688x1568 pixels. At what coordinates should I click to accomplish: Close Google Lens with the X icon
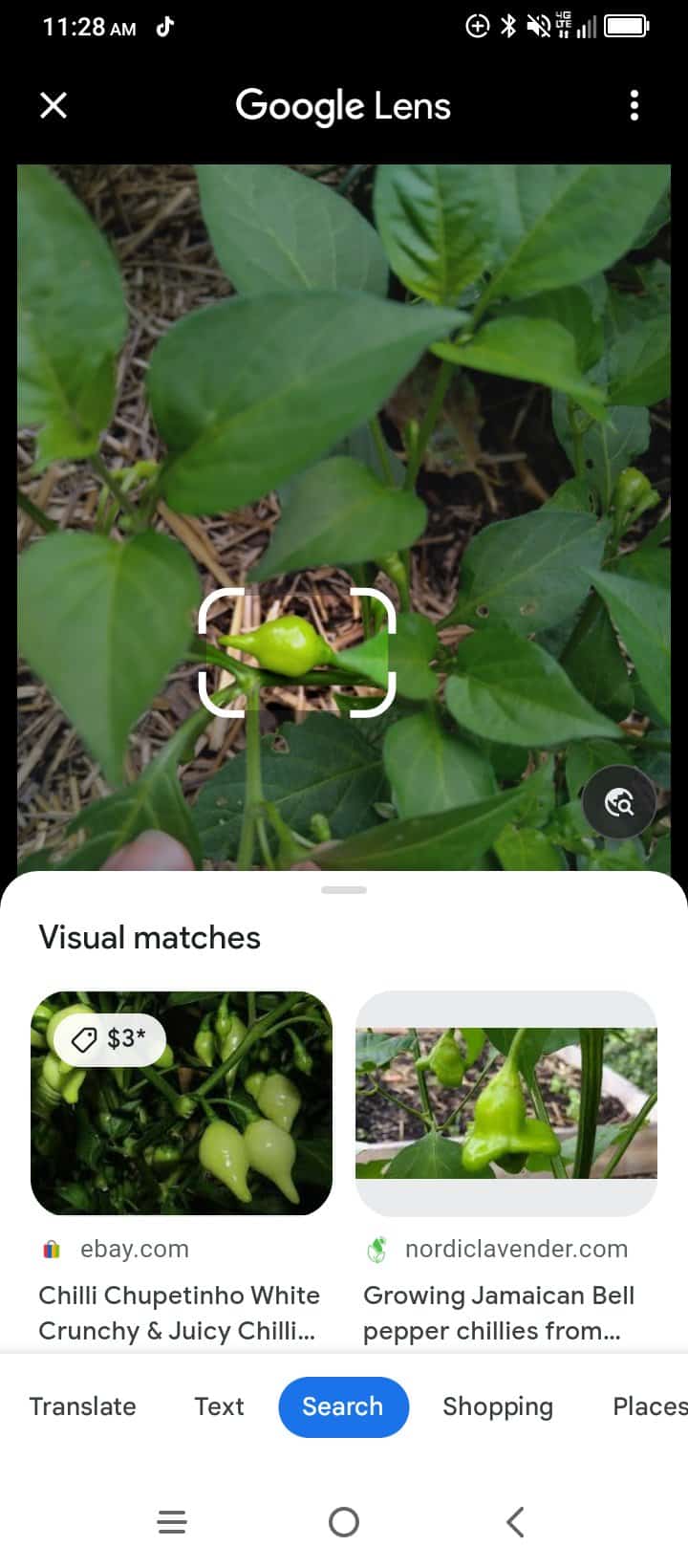(54, 105)
